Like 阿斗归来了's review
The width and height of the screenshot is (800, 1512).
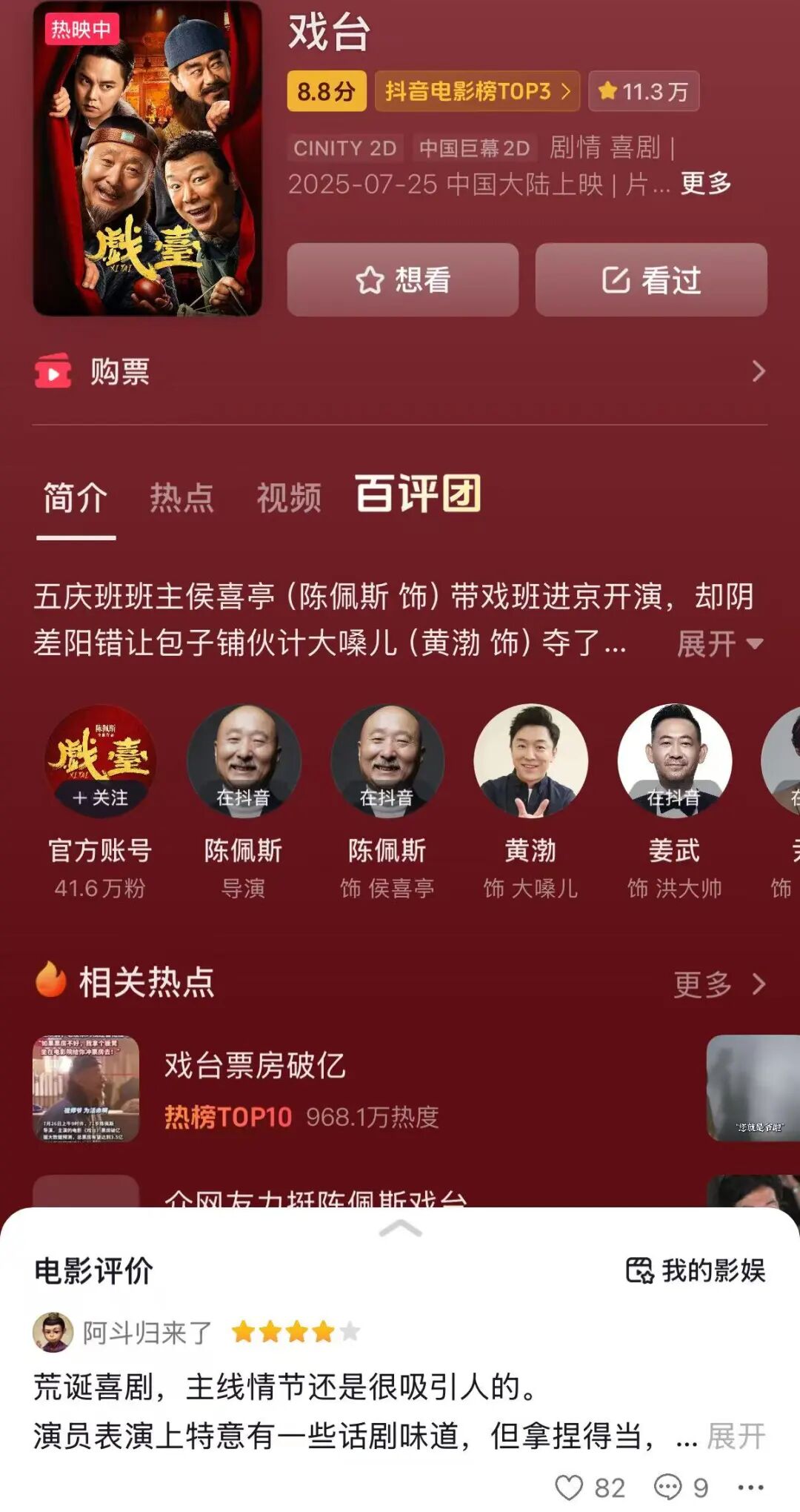coord(590,1488)
